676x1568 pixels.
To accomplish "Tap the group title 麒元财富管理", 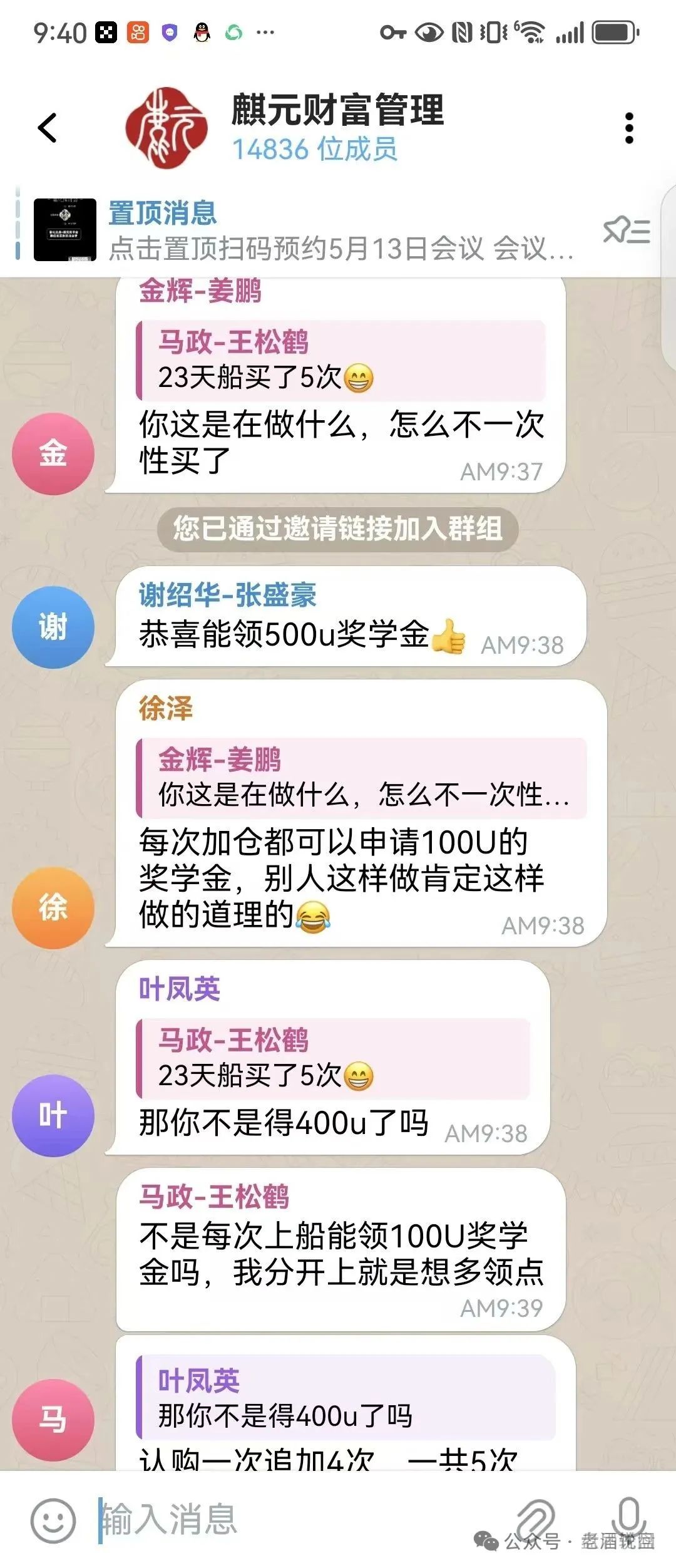I will pyautogui.click(x=338, y=113).
